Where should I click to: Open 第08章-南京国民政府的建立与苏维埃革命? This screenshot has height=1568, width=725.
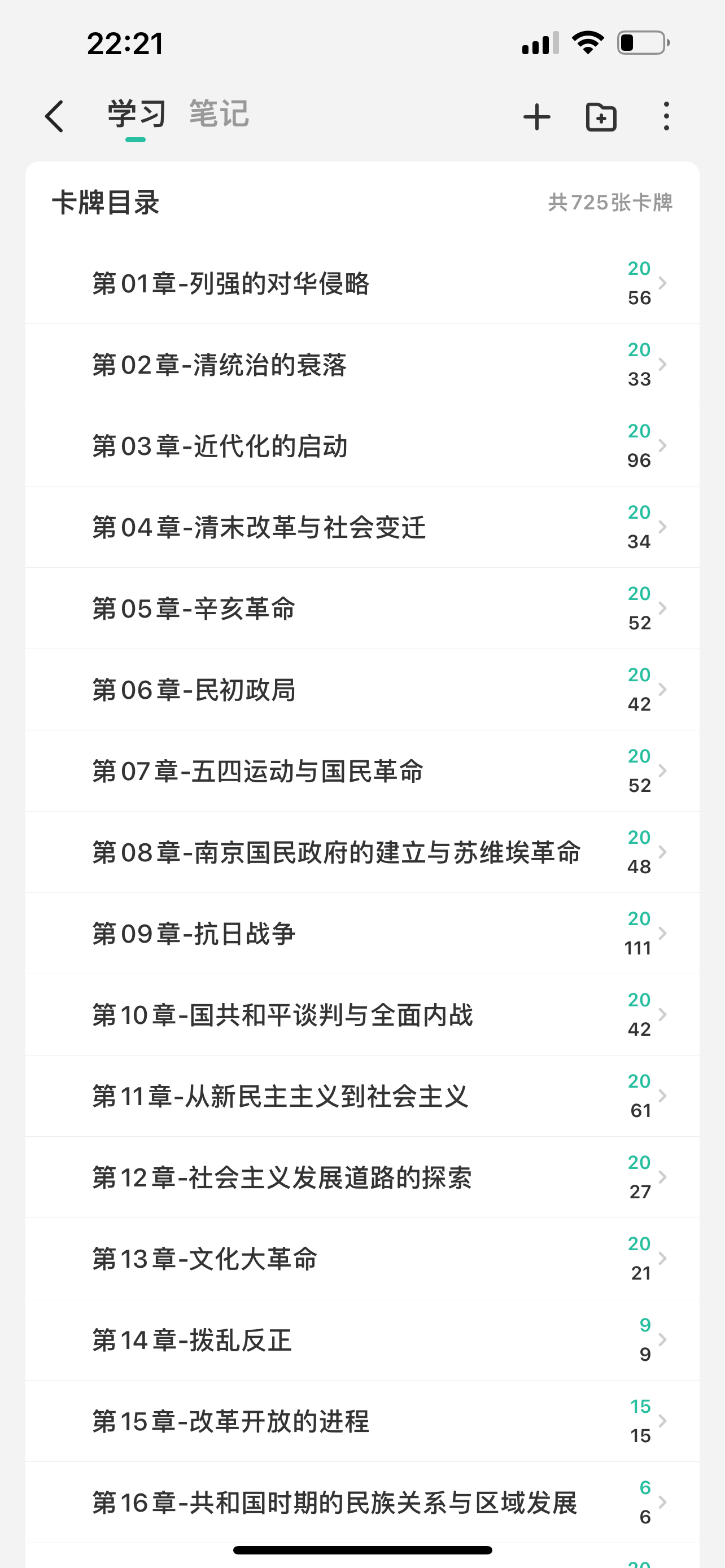point(362,852)
